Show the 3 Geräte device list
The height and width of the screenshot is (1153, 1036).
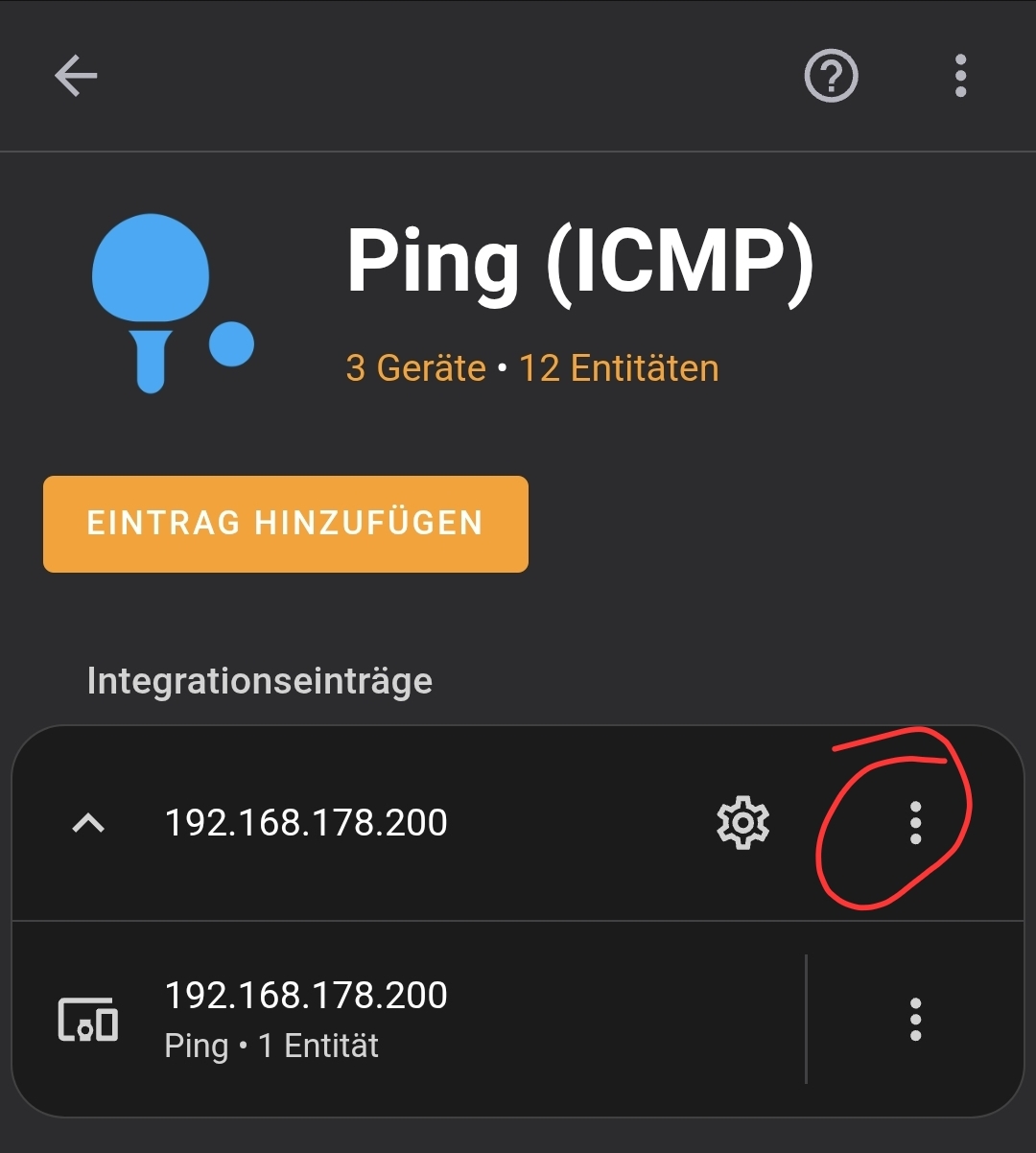[415, 368]
